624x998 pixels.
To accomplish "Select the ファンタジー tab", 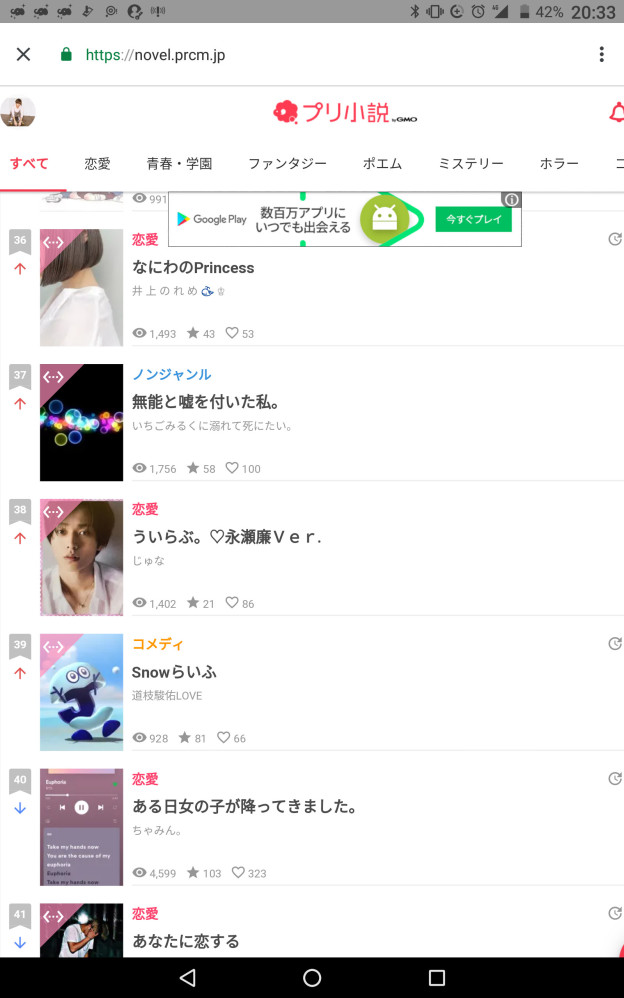I will (x=287, y=163).
